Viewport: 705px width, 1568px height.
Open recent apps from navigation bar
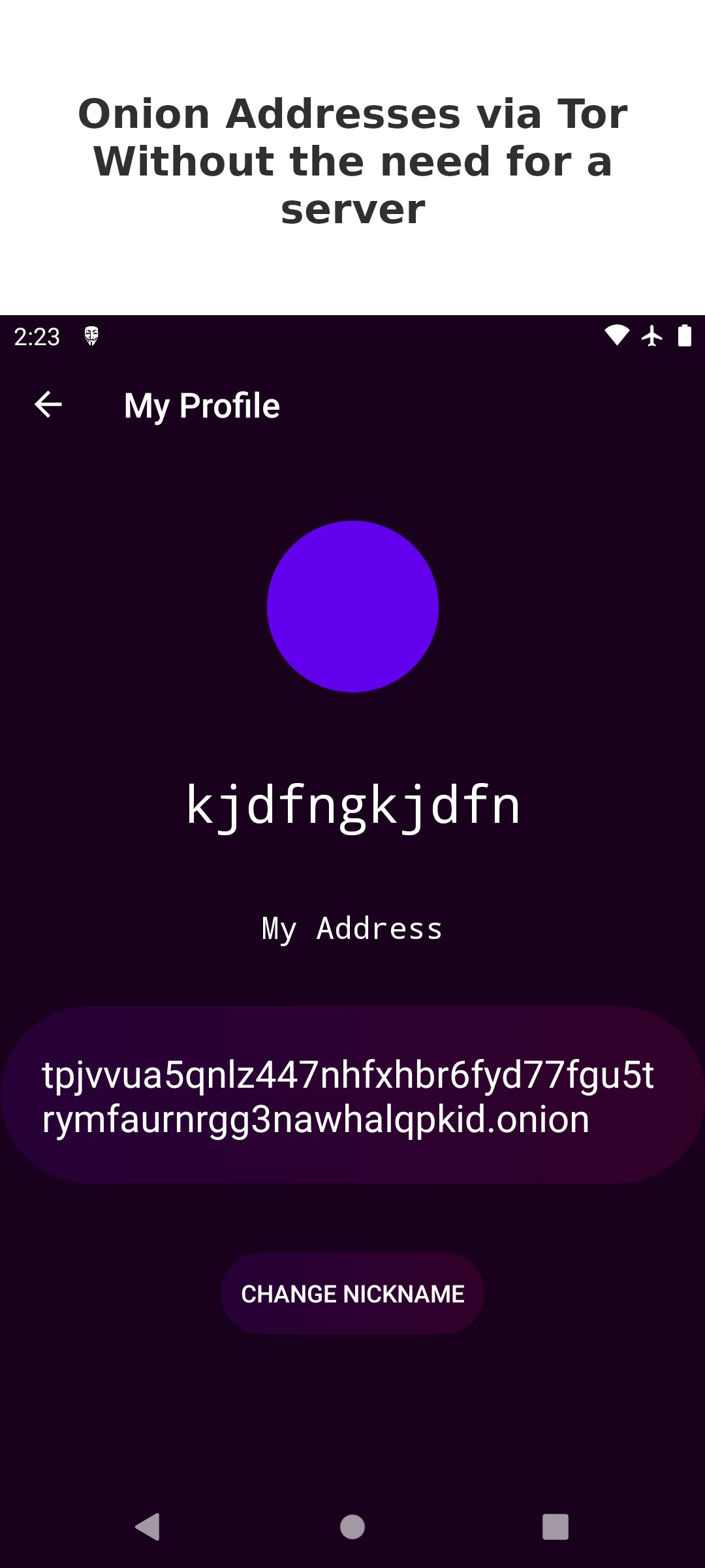555,1527
